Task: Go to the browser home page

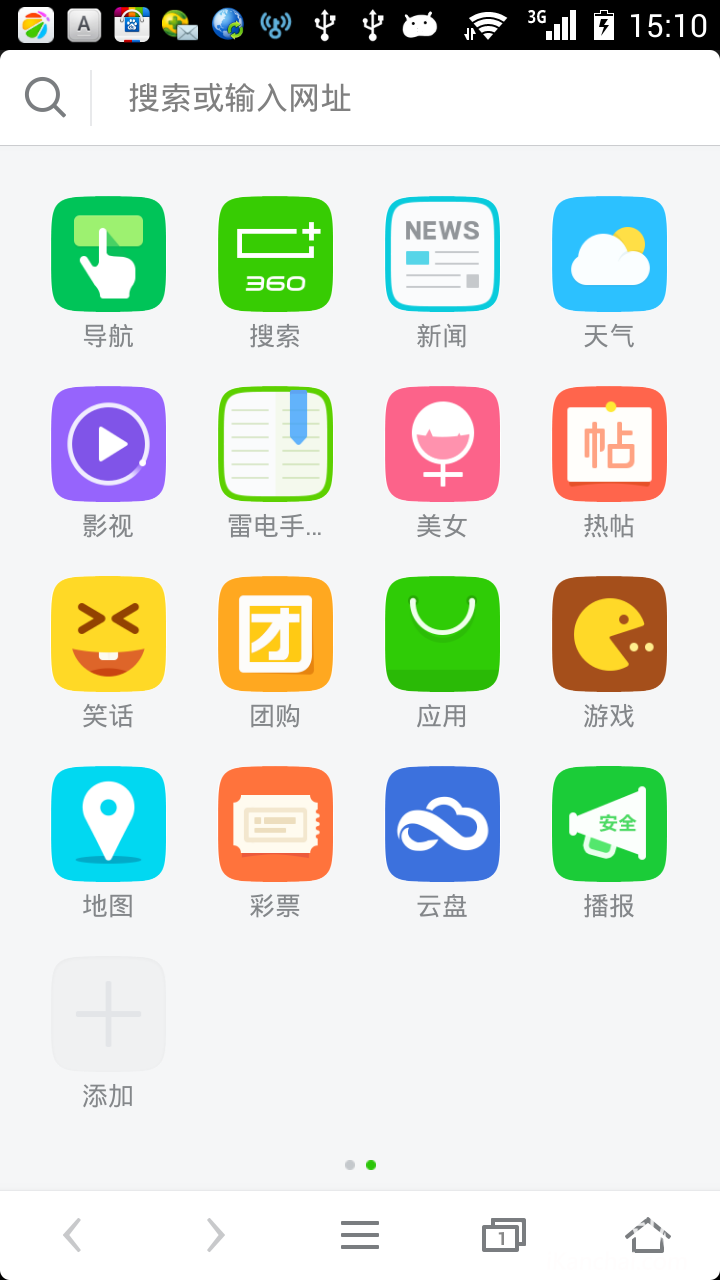Action: point(648,1236)
